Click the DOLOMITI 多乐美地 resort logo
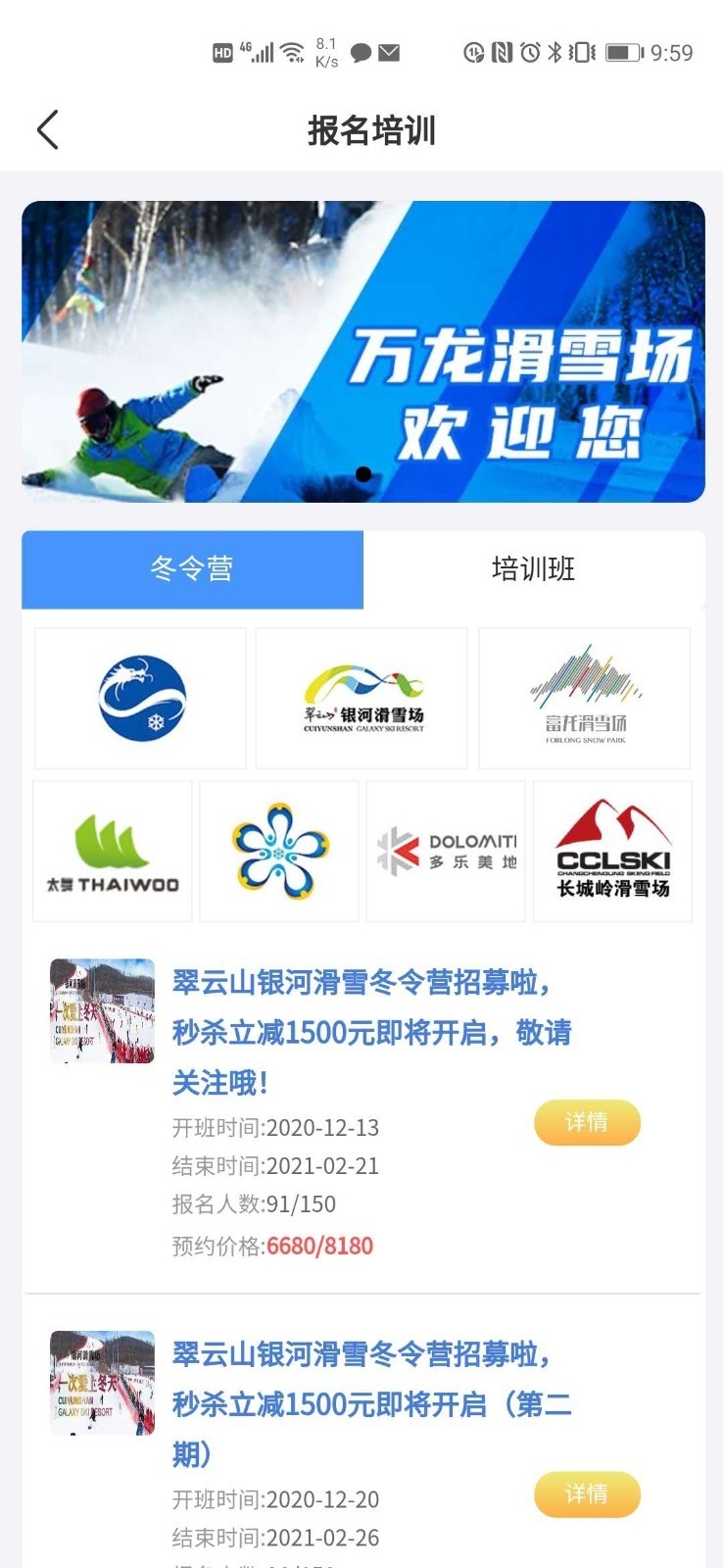Image resolution: width=723 pixels, height=1568 pixels. (446, 850)
